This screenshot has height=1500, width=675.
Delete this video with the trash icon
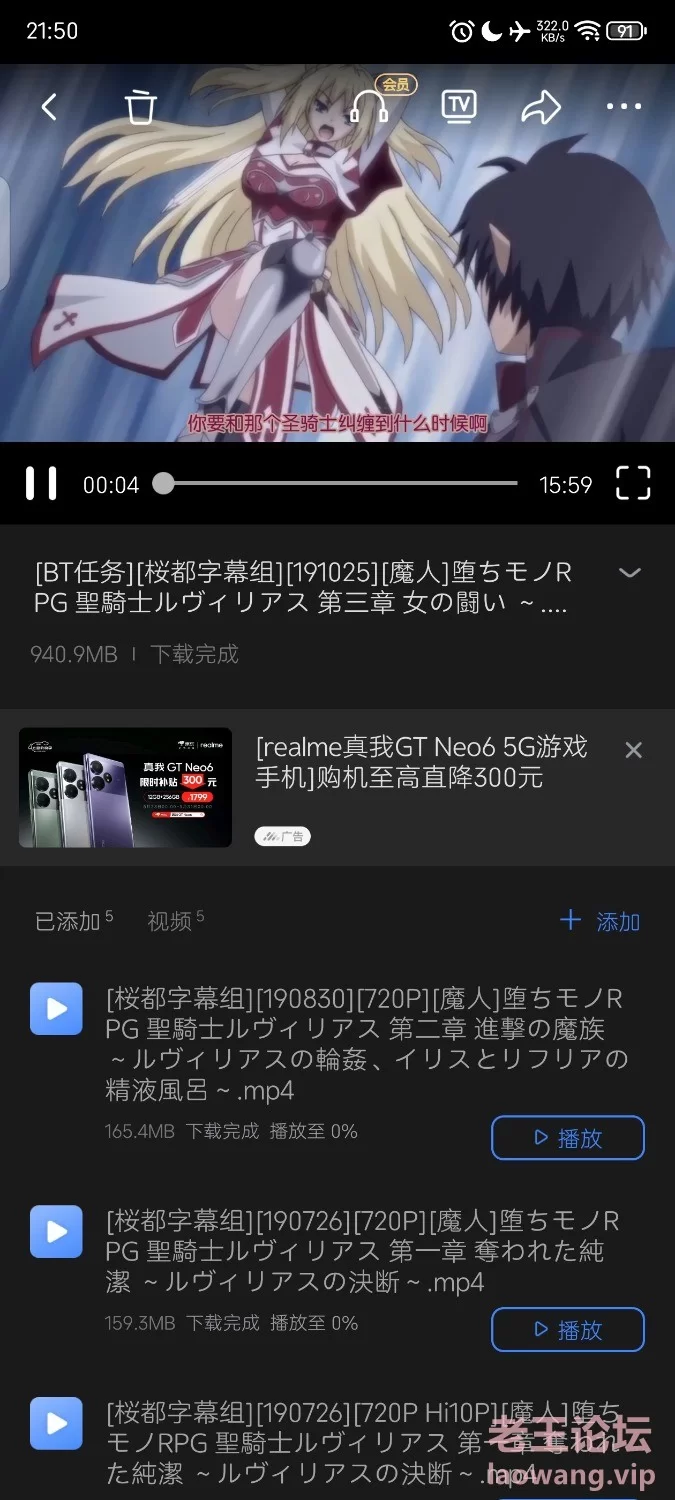click(x=141, y=107)
